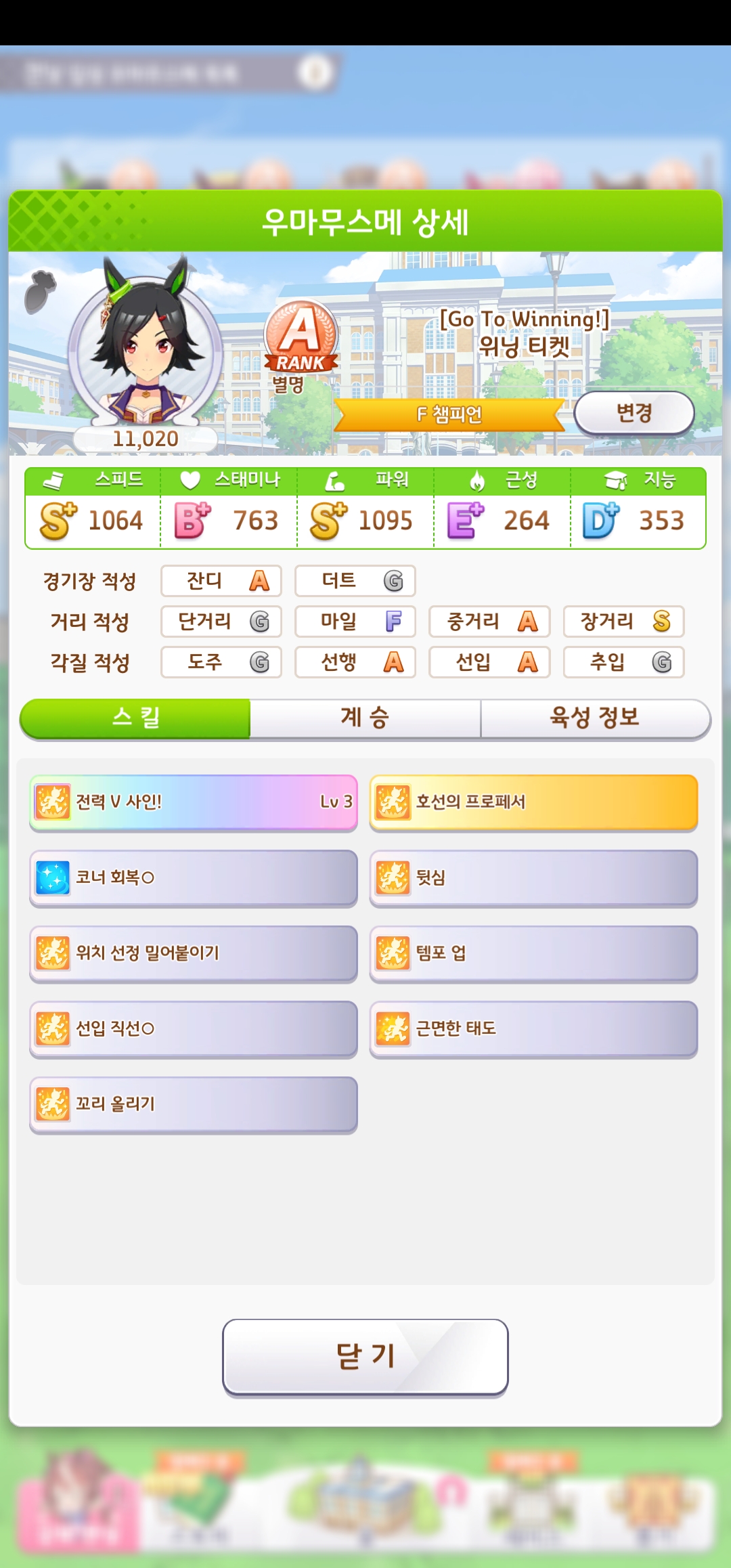The width and height of the screenshot is (731, 1568).
Task: View the 뒷심 skill
Action: pos(533,878)
